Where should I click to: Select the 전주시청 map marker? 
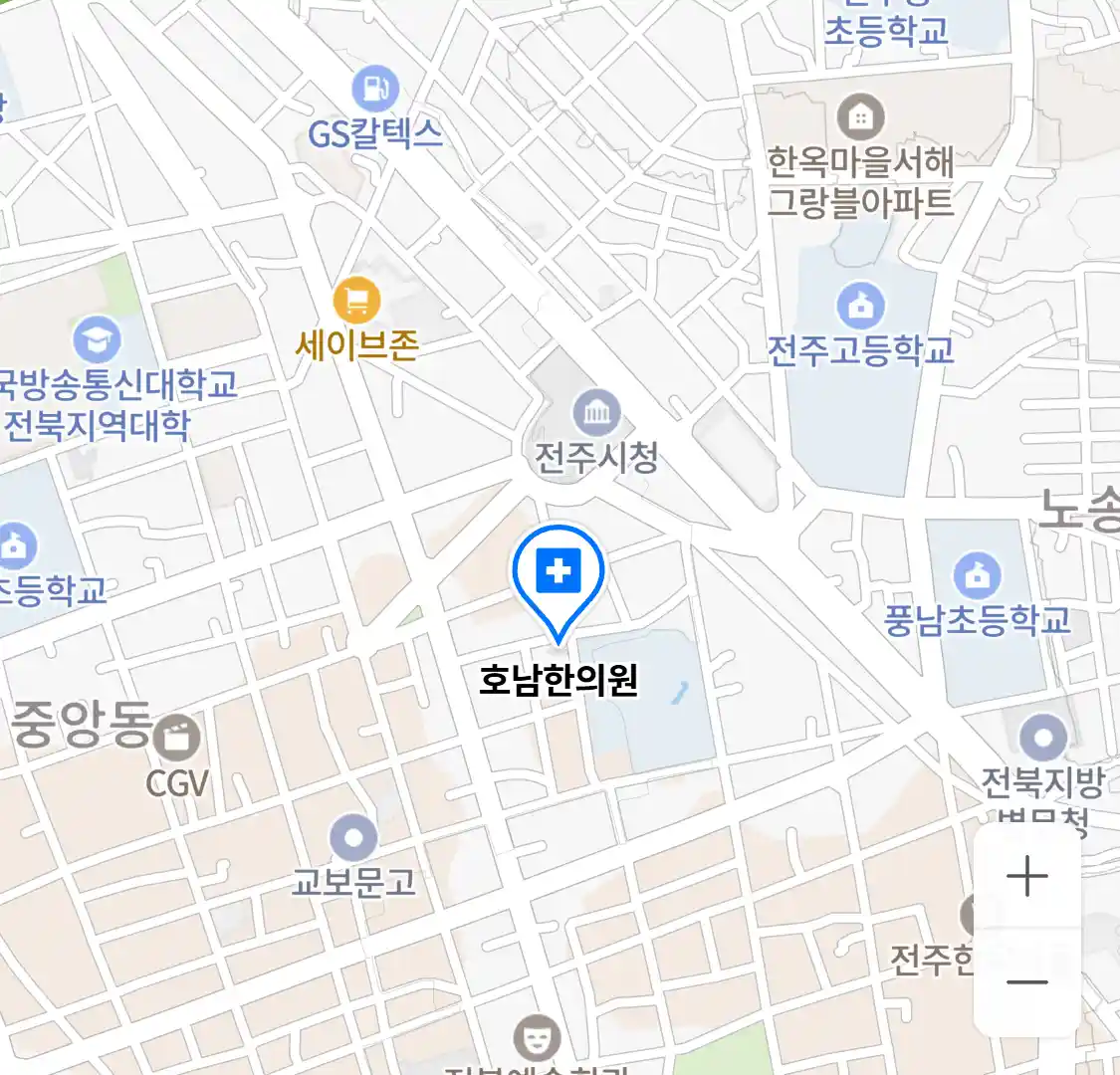pos(596,412)
